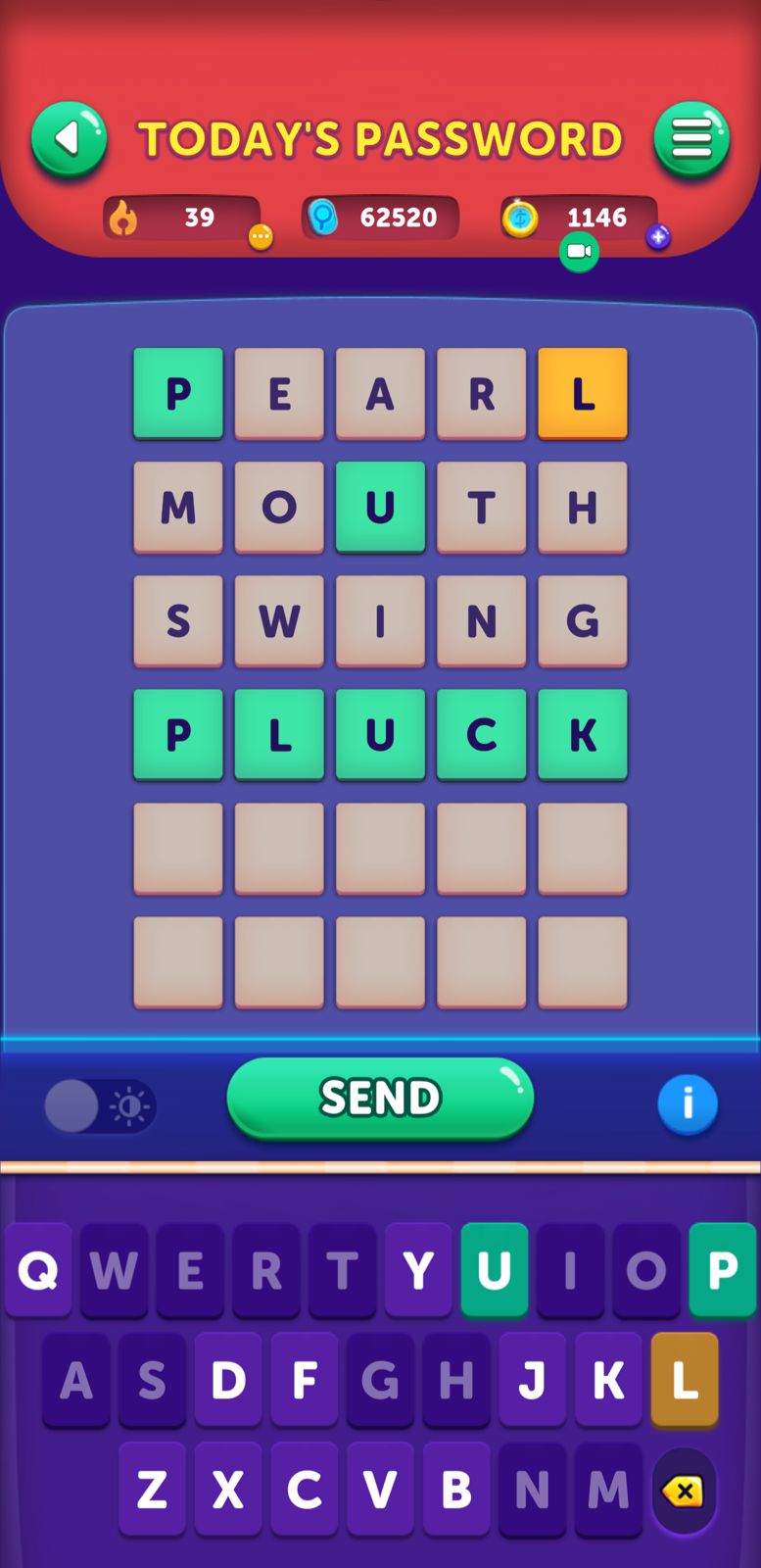Hit the K key
This screenshot has height=1568, width=761.
click(608, 1380)
